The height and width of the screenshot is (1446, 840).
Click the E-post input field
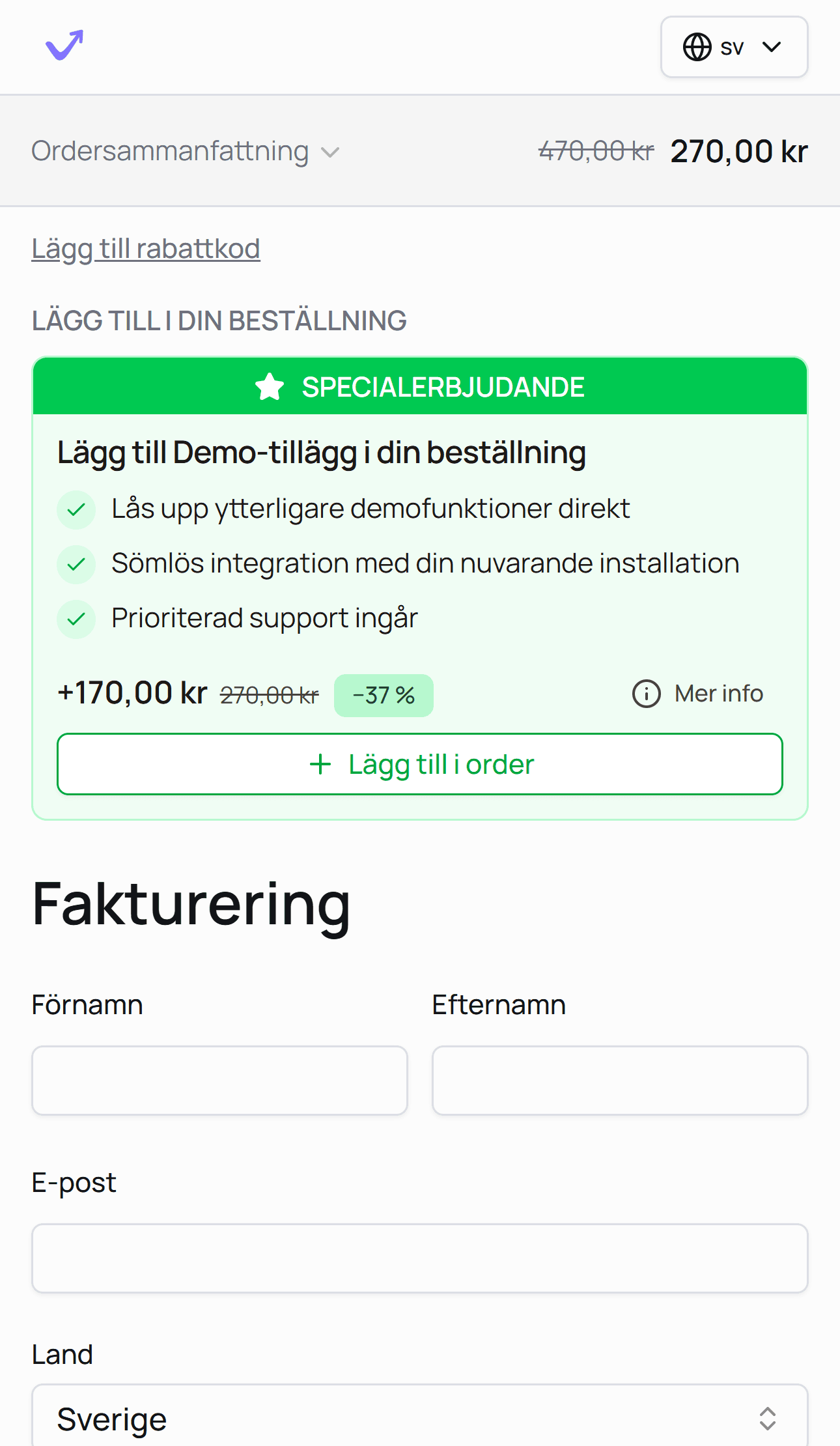pos(420,1258)
